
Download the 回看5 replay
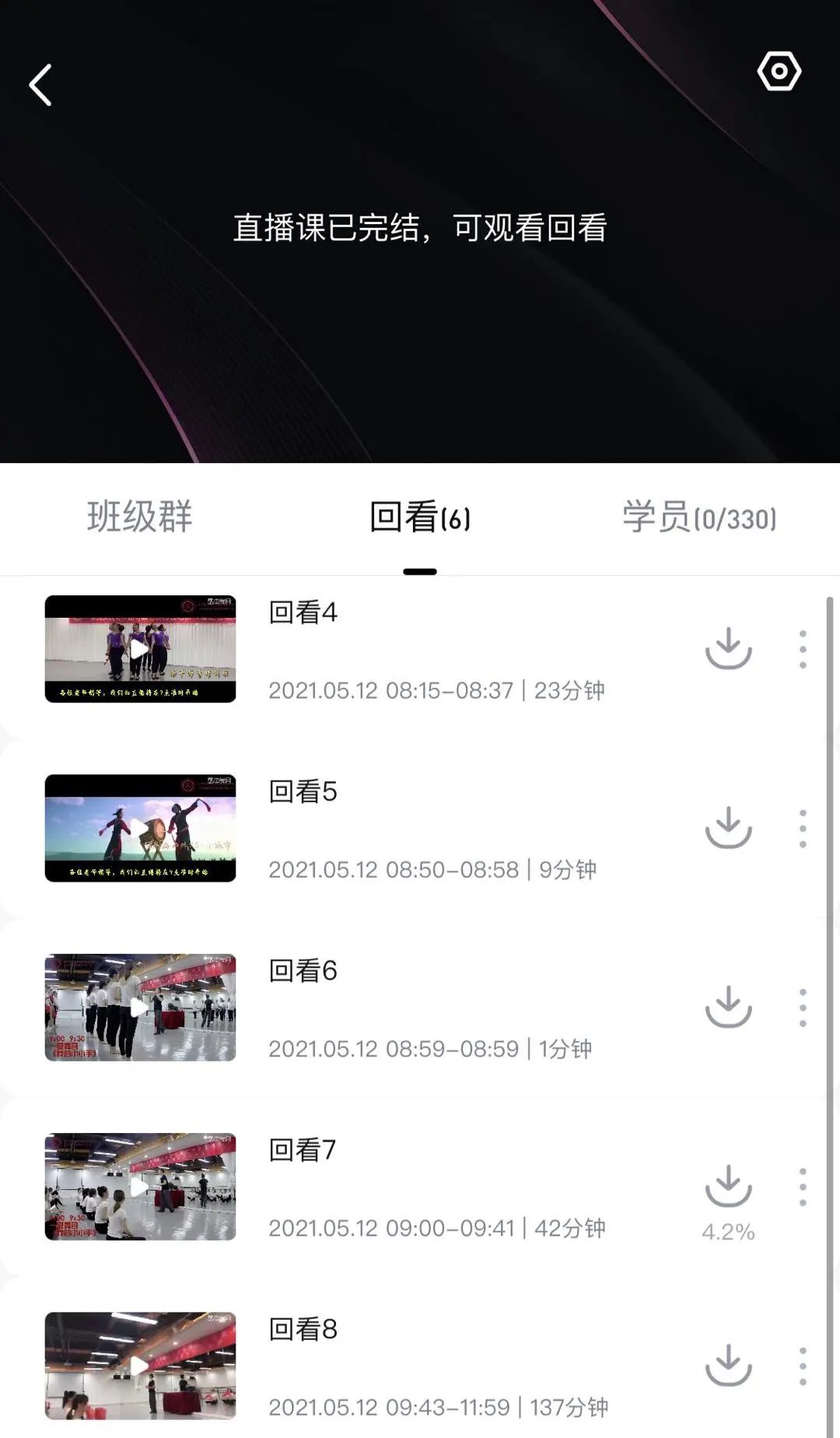coord(728,827)
